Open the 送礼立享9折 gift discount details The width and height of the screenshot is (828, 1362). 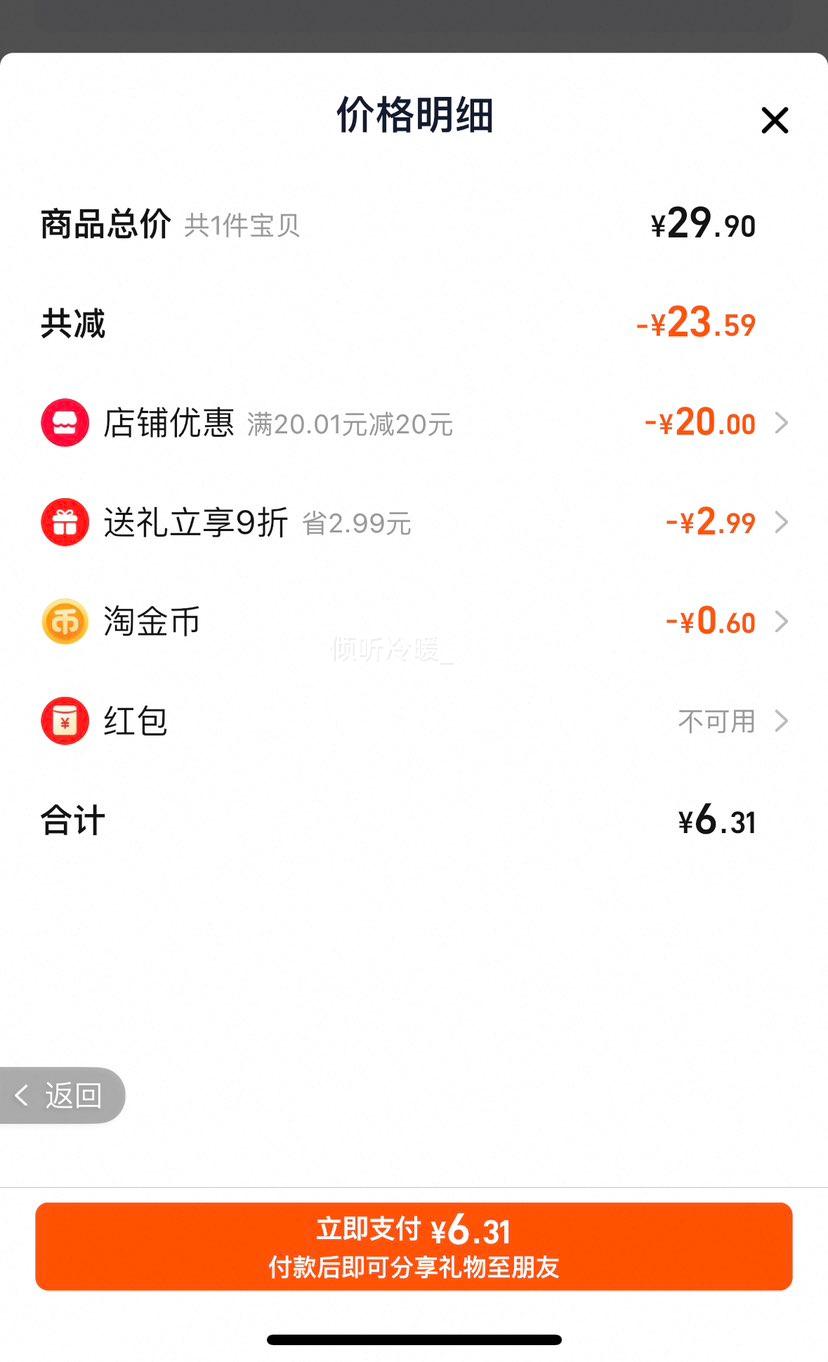[x=414, y=522]
